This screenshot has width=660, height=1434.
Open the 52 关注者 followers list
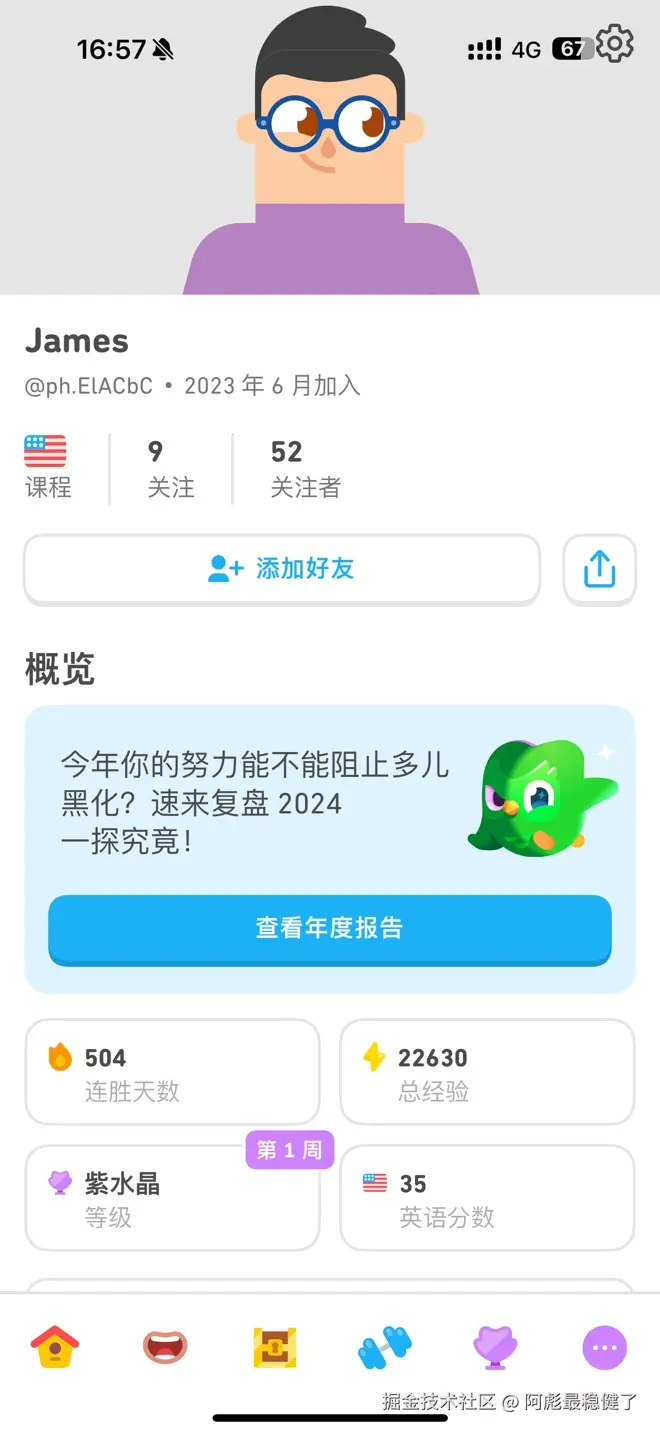click(305, 468)
